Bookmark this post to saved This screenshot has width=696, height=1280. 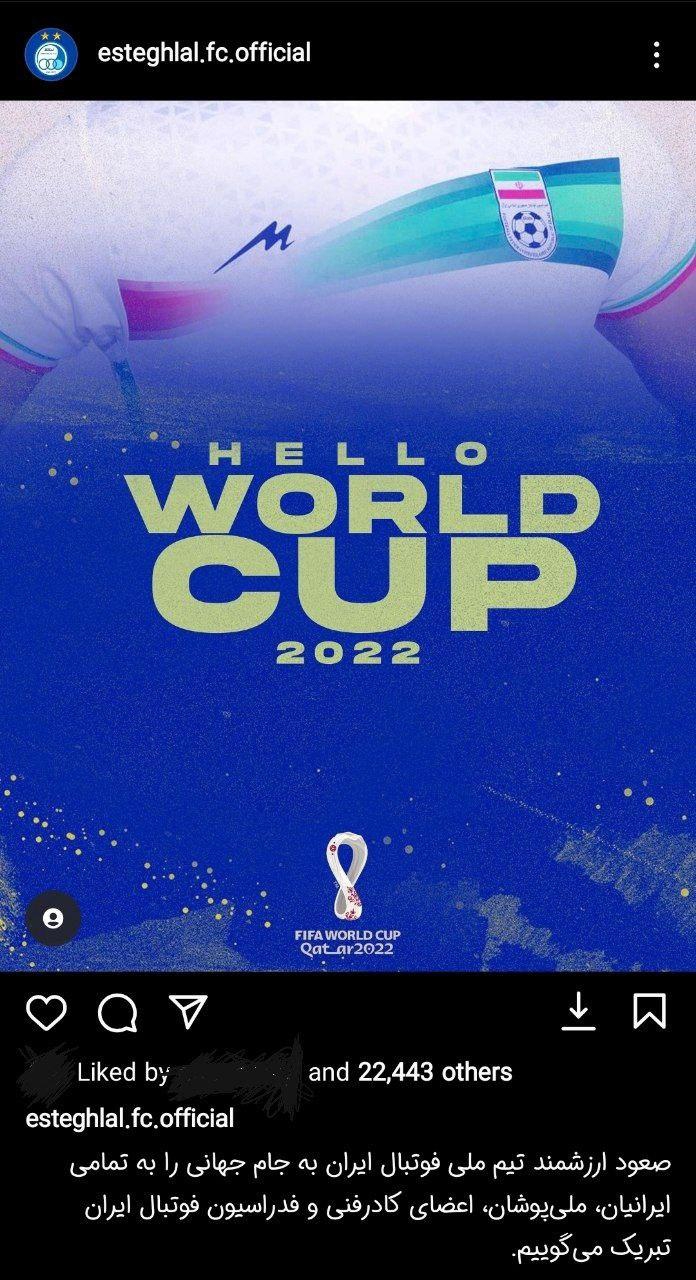click(x=650, y=1012)
